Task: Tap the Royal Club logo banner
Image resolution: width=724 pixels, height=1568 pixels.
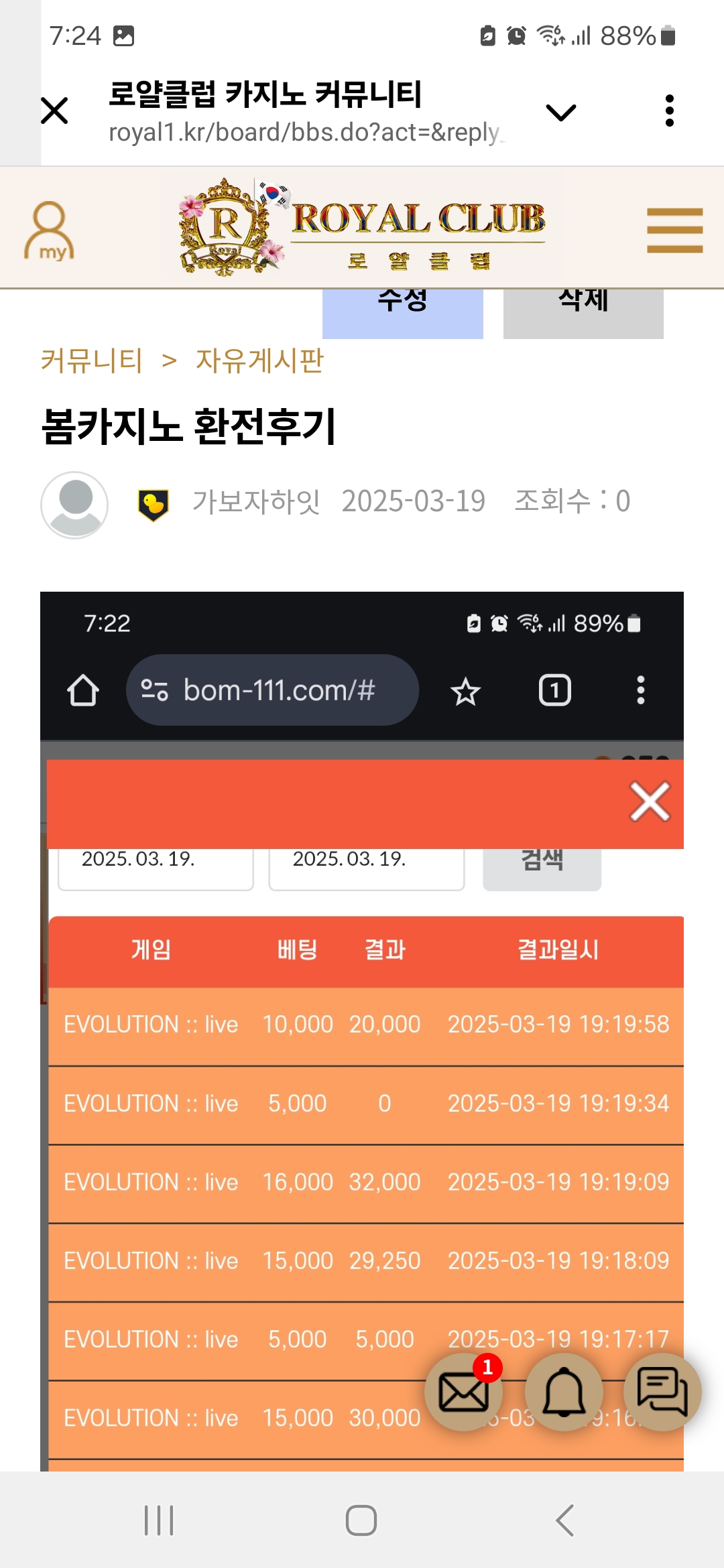Action: (x=362, y=228)
